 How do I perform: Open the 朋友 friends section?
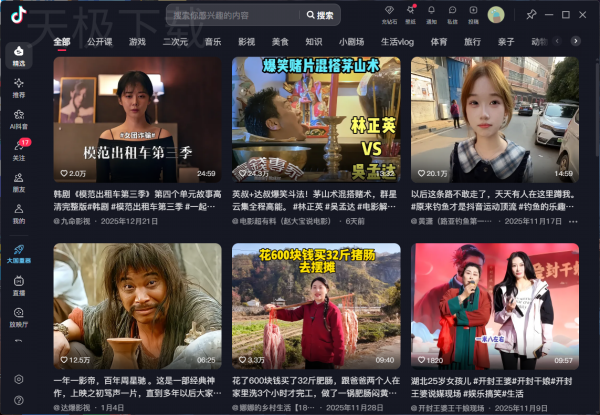[x=19, y=182]
